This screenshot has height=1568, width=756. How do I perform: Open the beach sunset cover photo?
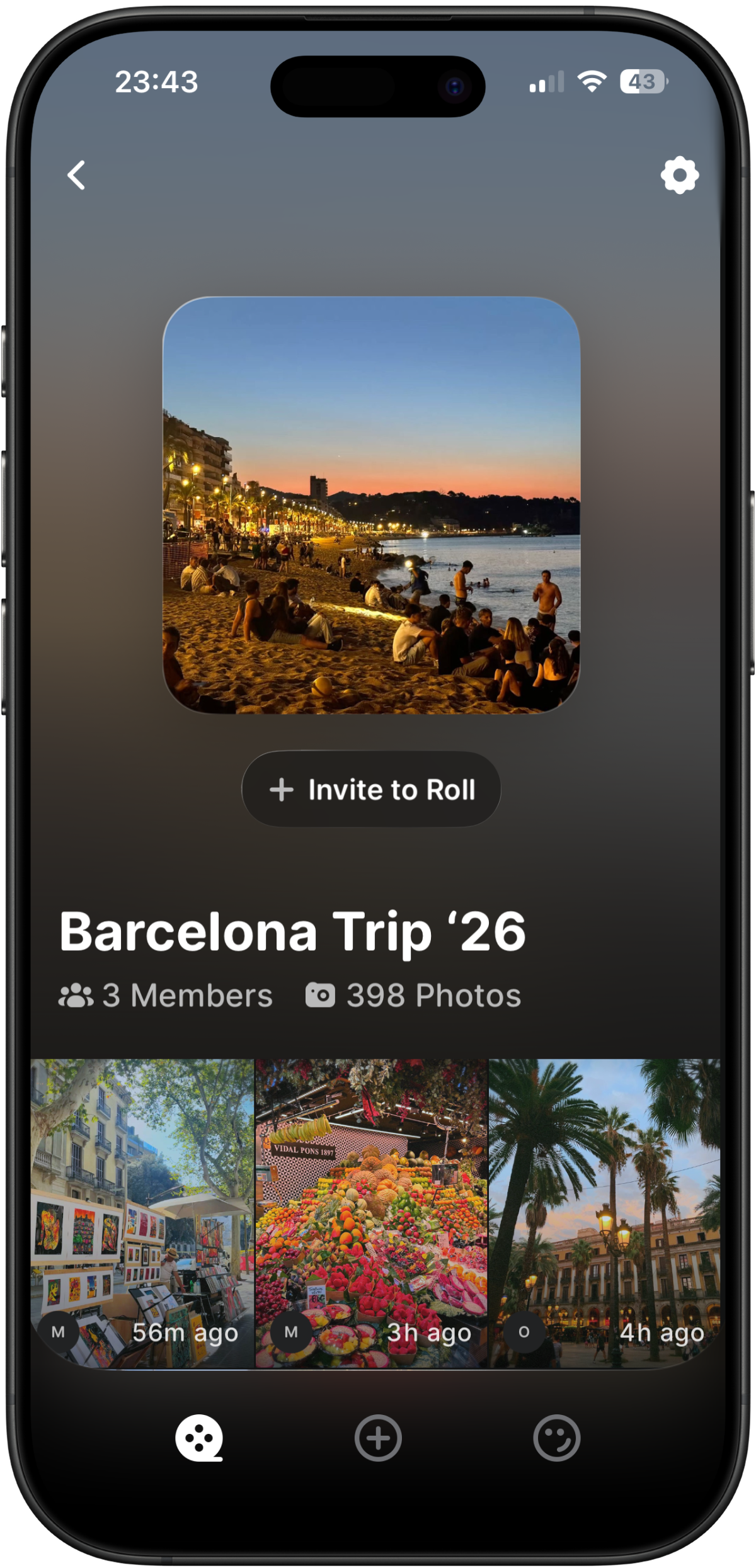coord(371,504)
